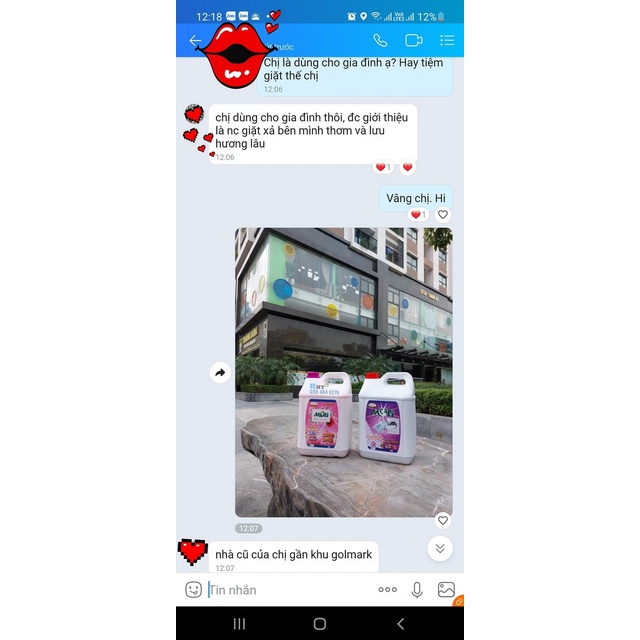The height and width of the screenshot is (640, 640).
Task: Open the photo gallery picker
Action: (x=446, y=590)
